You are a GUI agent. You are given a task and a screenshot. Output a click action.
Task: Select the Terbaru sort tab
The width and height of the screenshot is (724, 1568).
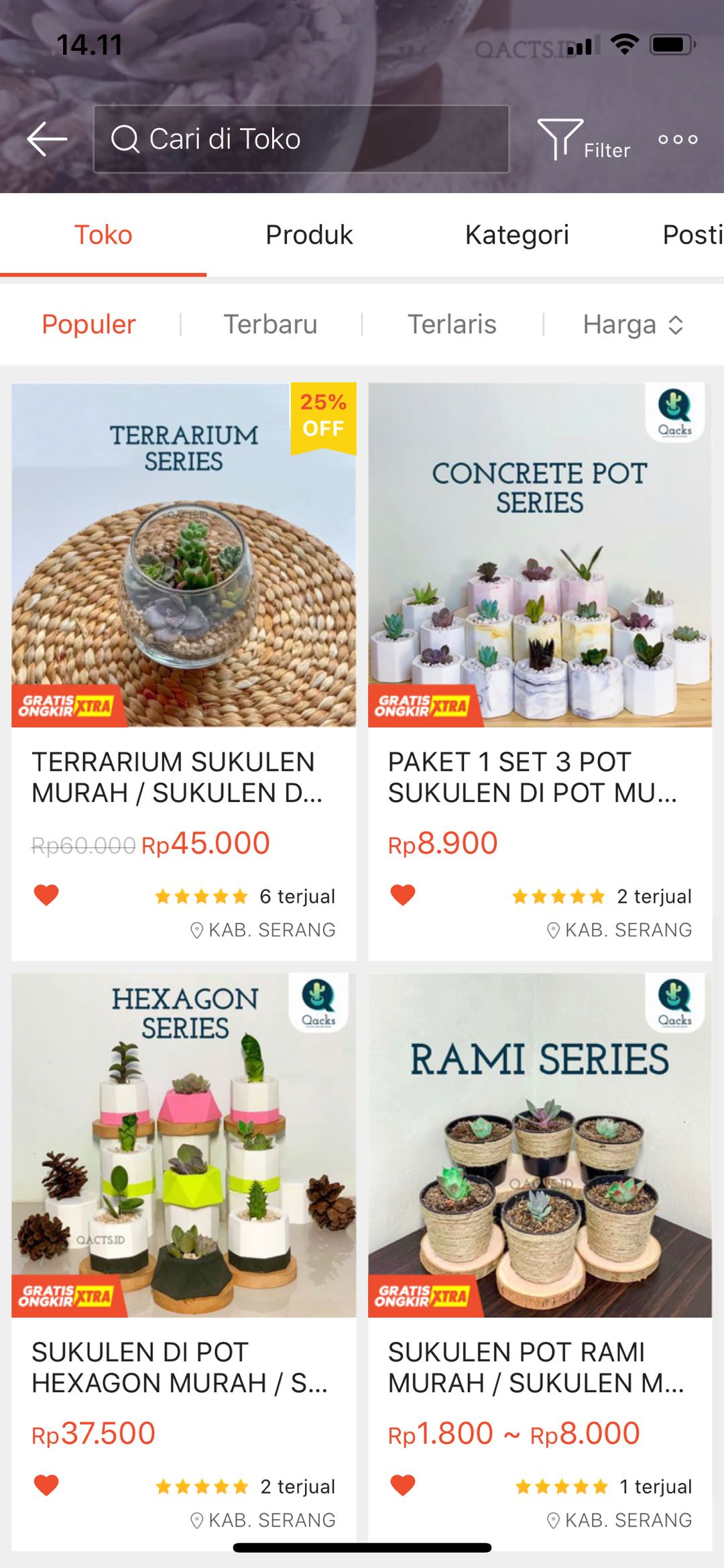271,323
